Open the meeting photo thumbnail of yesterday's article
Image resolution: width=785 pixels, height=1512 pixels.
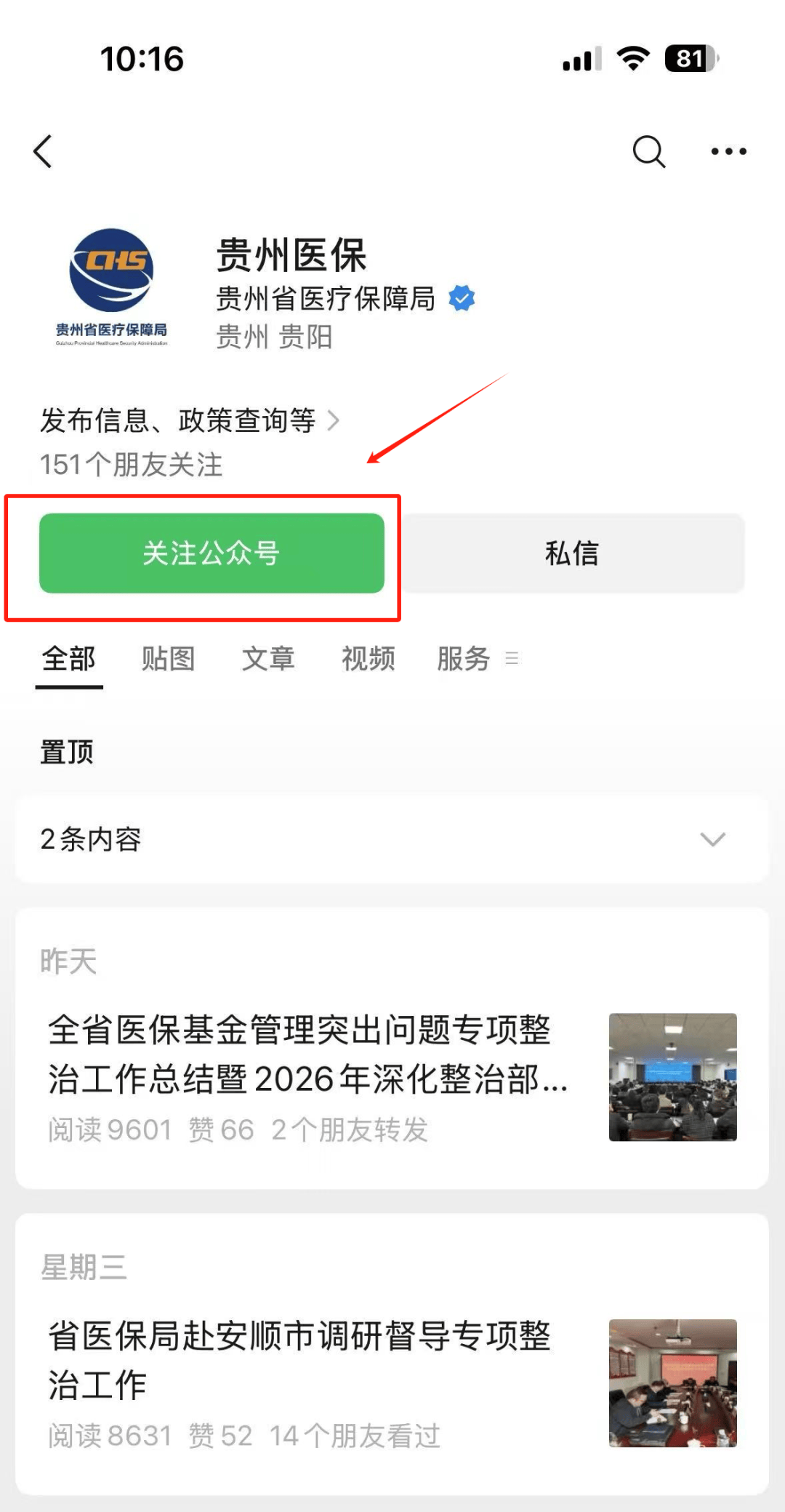pos(672,1079)
